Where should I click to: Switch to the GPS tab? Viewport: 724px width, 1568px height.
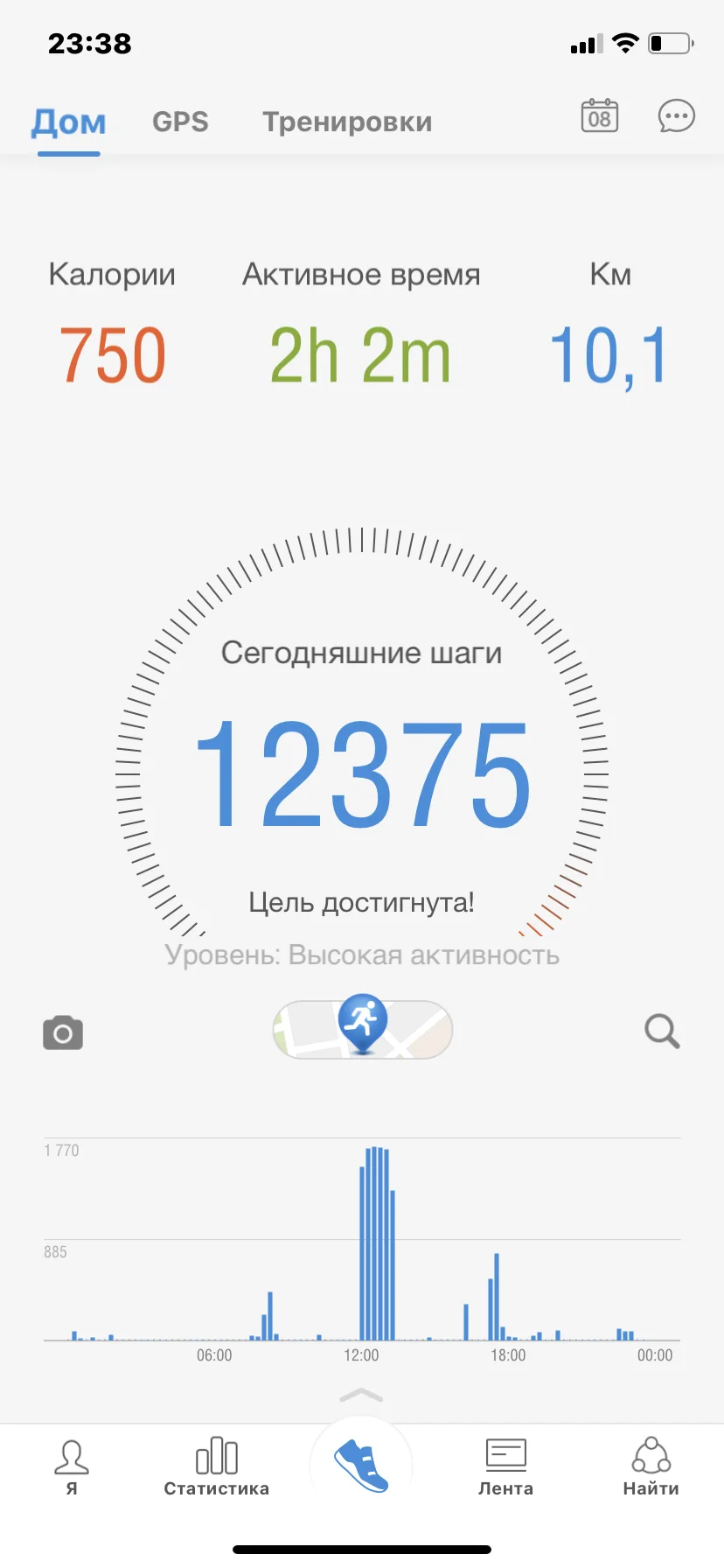coord(180,122)
